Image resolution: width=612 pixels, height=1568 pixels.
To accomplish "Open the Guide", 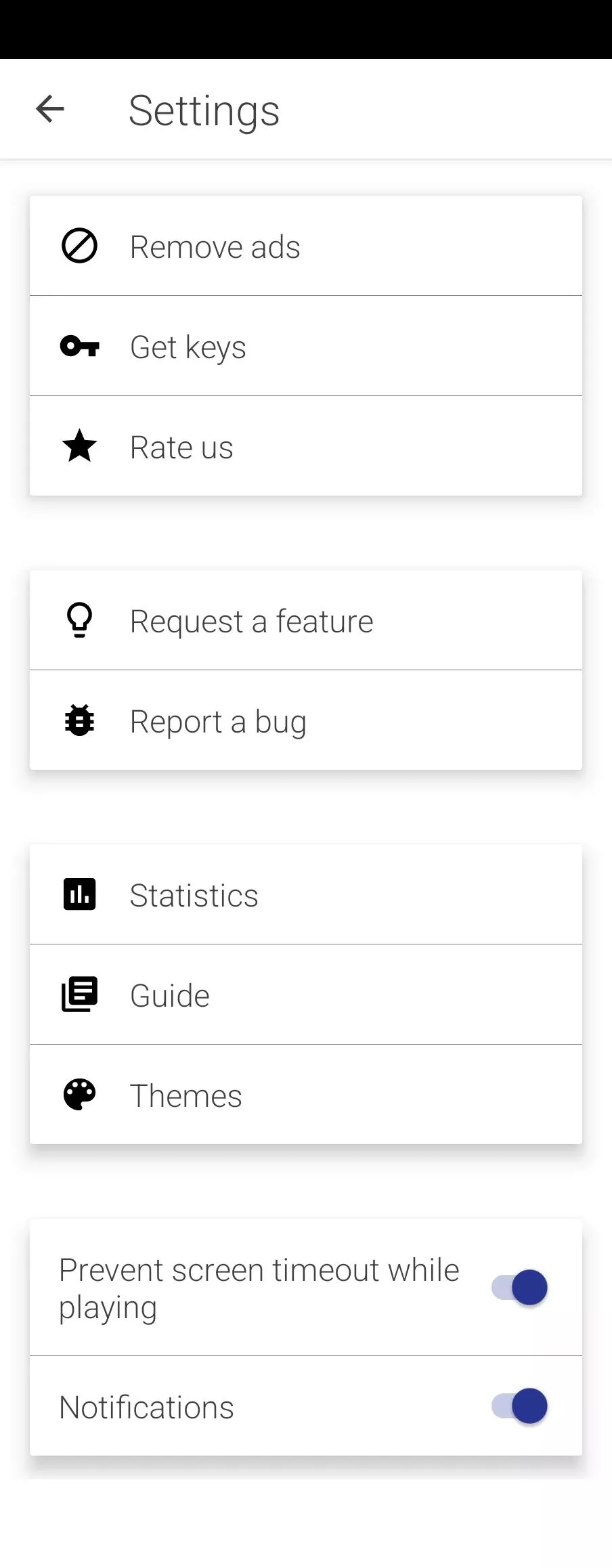I will point(305,995).
